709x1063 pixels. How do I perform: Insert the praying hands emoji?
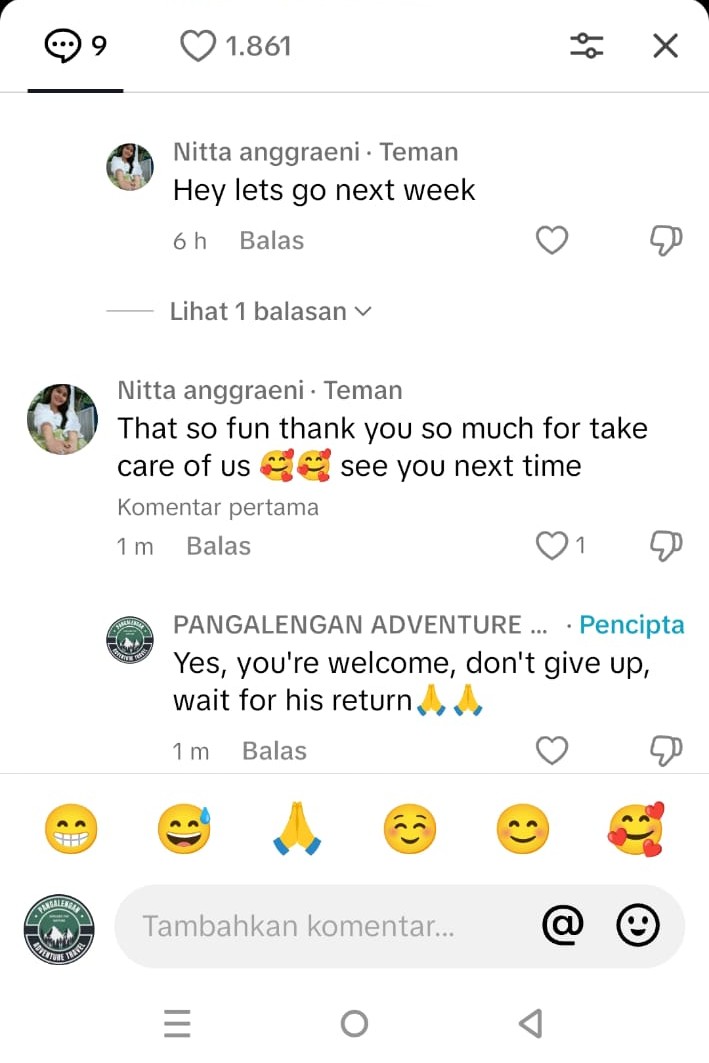(x=297, y=830)
